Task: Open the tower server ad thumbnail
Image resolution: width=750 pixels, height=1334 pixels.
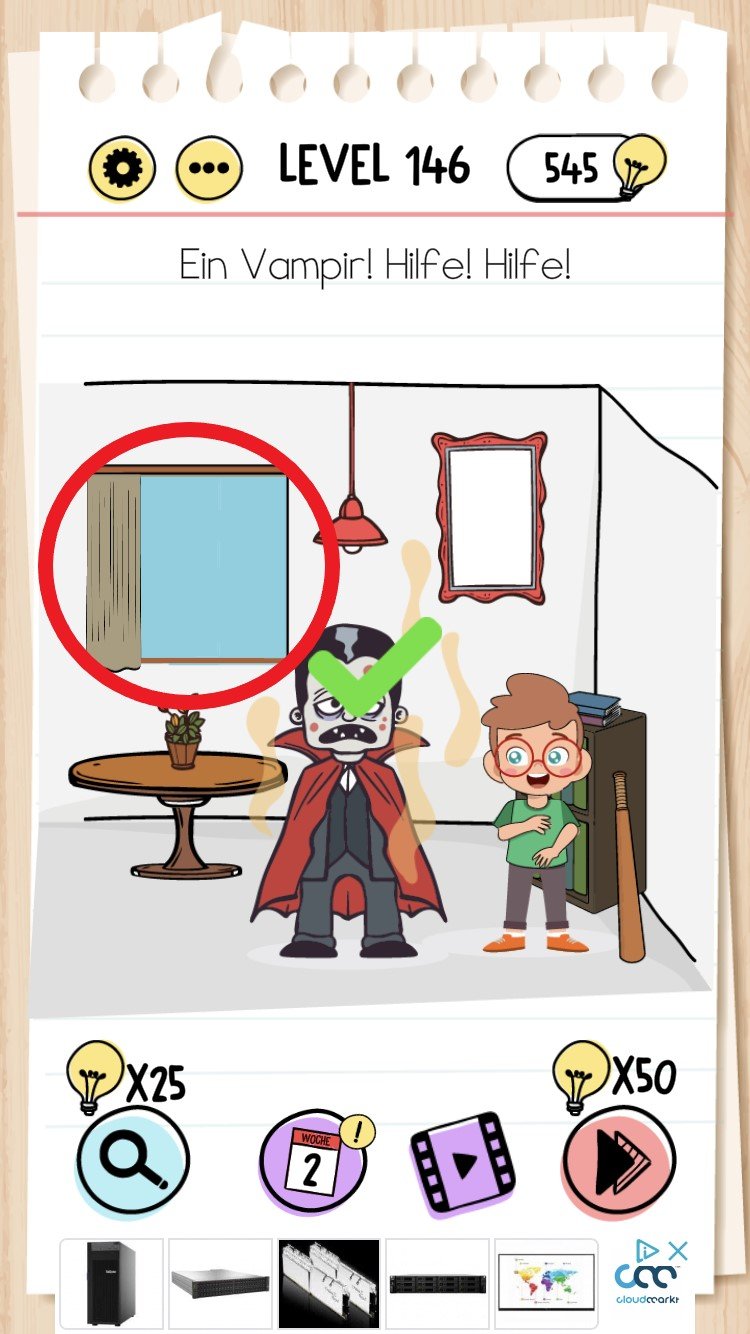Action: [111, 1284]
